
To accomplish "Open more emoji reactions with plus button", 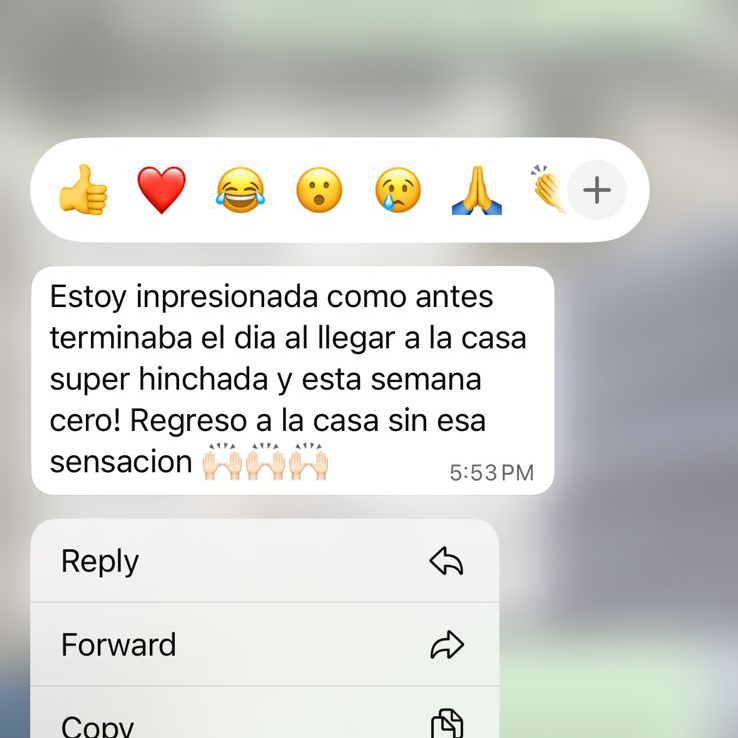I will [x=597, y=190].
